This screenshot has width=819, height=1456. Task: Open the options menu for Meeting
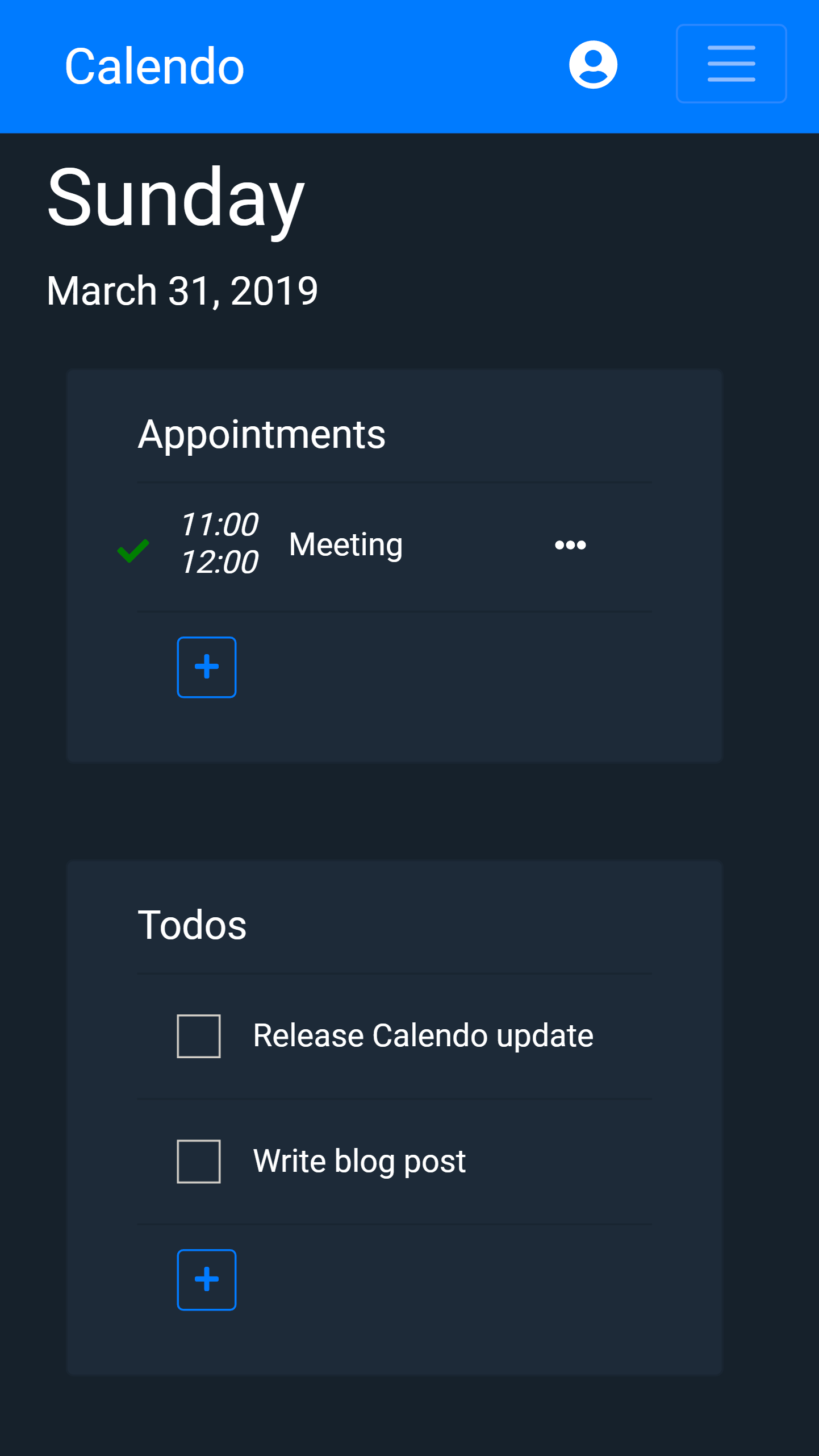click(x=570, y=545)
